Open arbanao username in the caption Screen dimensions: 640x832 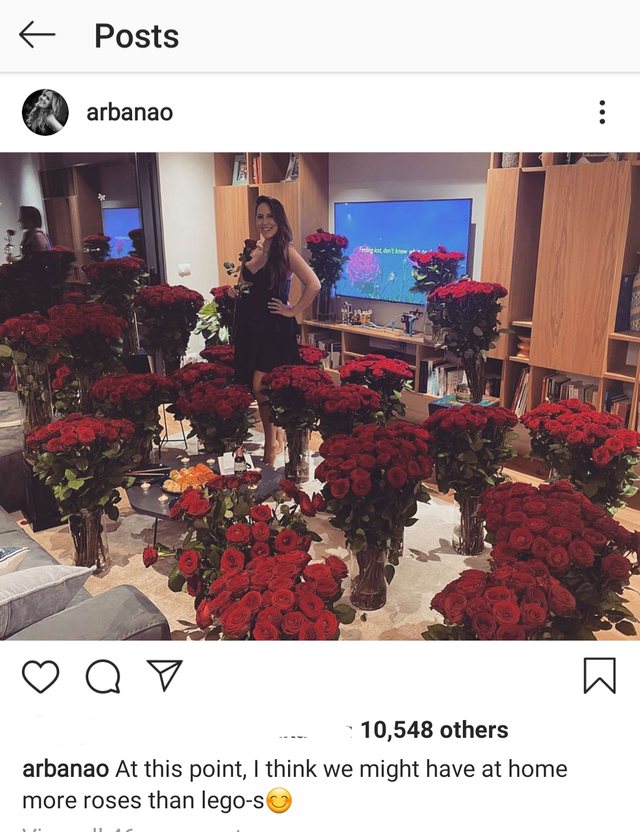point(66,769)
